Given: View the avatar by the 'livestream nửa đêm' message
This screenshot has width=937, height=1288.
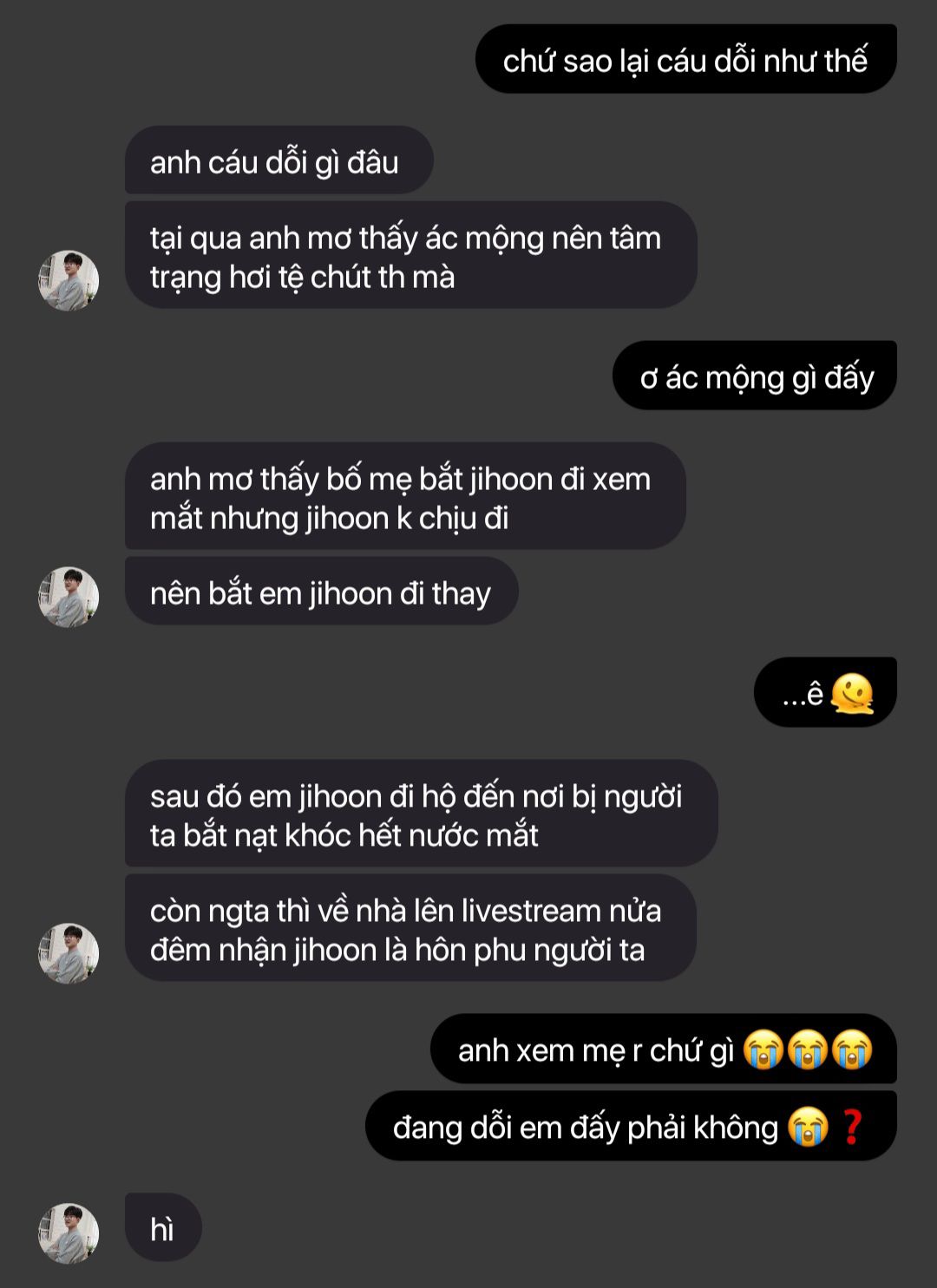Looking at the screenshot, I should 69,952.
